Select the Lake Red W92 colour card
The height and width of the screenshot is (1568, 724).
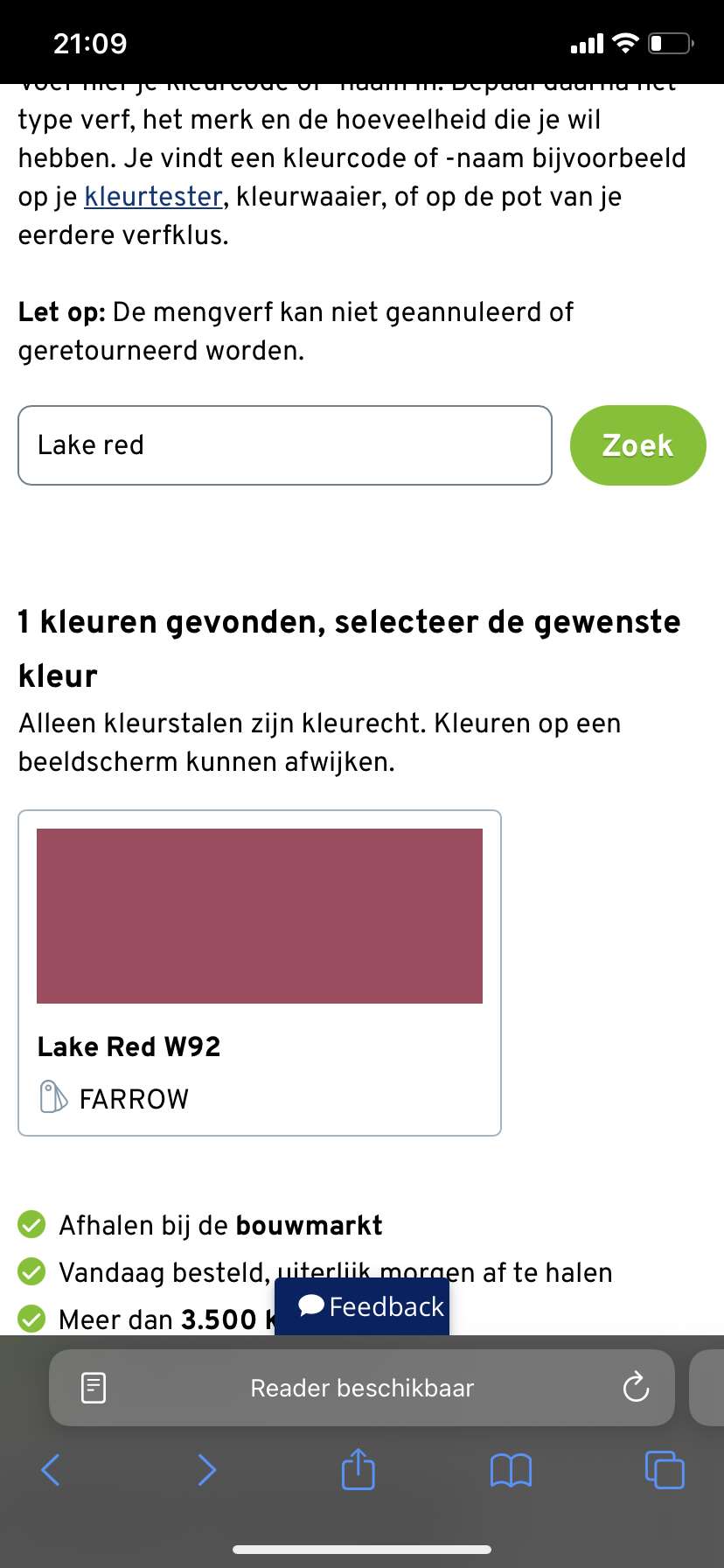[x=260, y=973]
